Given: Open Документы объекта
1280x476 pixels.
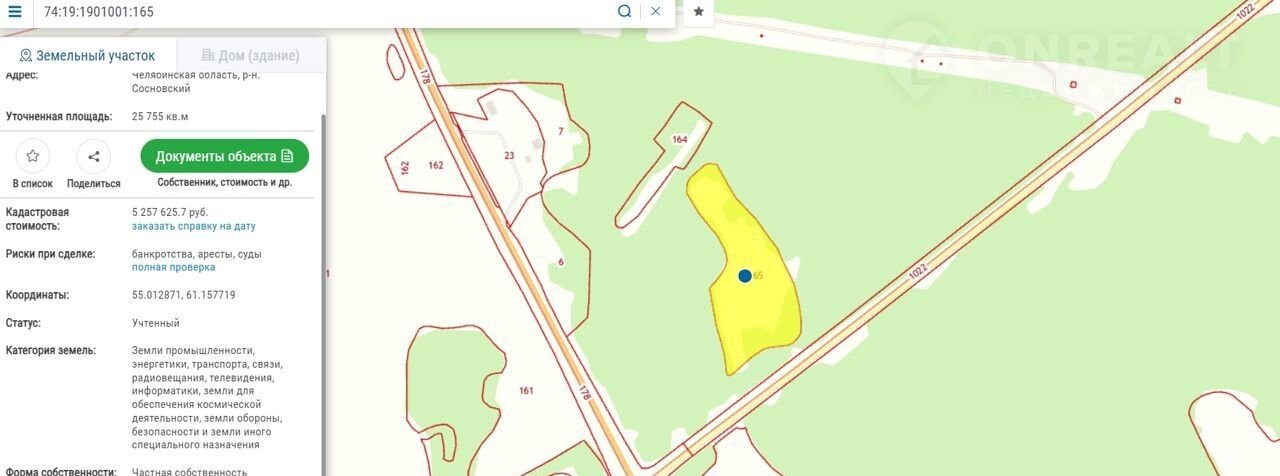Looking at the screenshot, I should click(x=224, y=156).
